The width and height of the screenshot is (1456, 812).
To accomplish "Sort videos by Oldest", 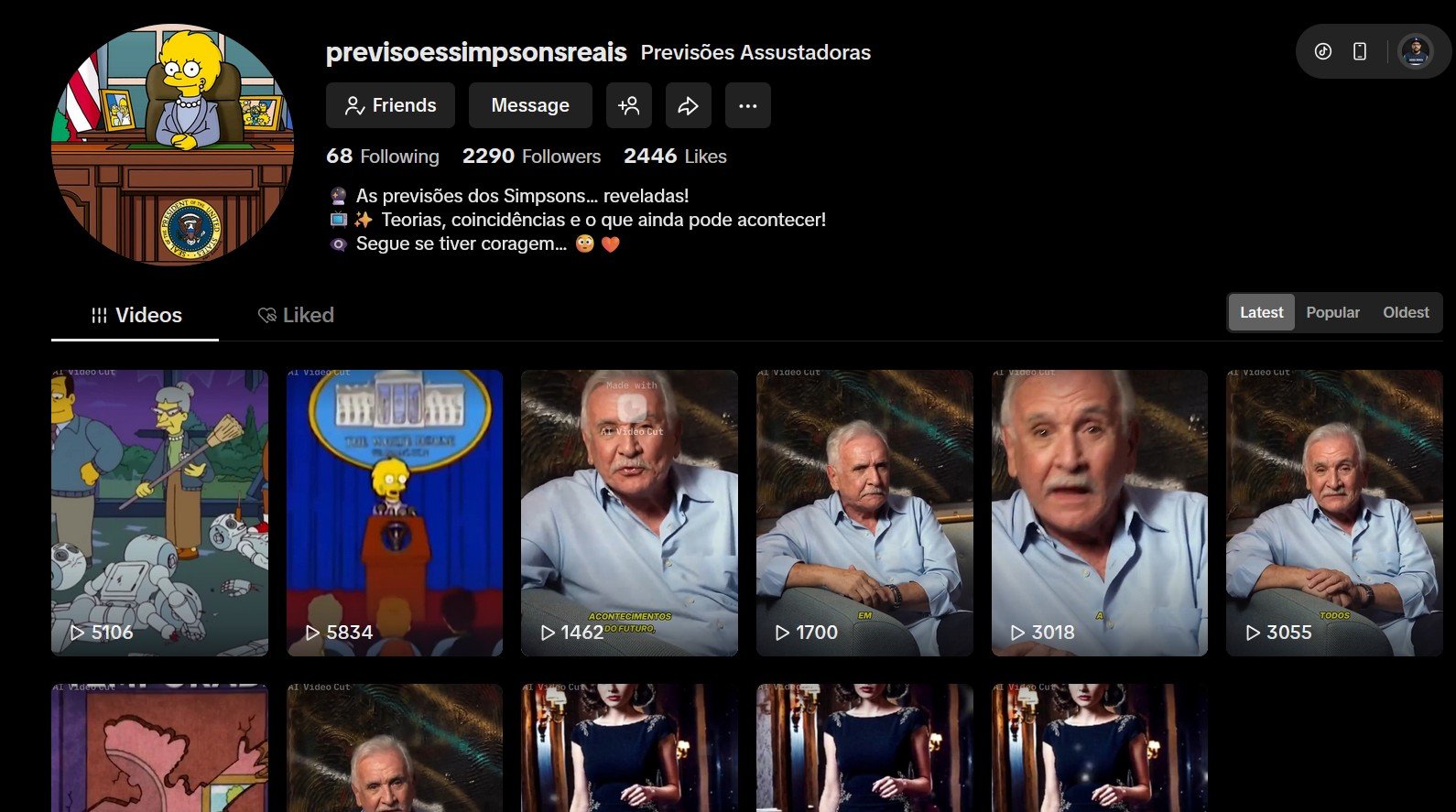I will click(1406, 312).
